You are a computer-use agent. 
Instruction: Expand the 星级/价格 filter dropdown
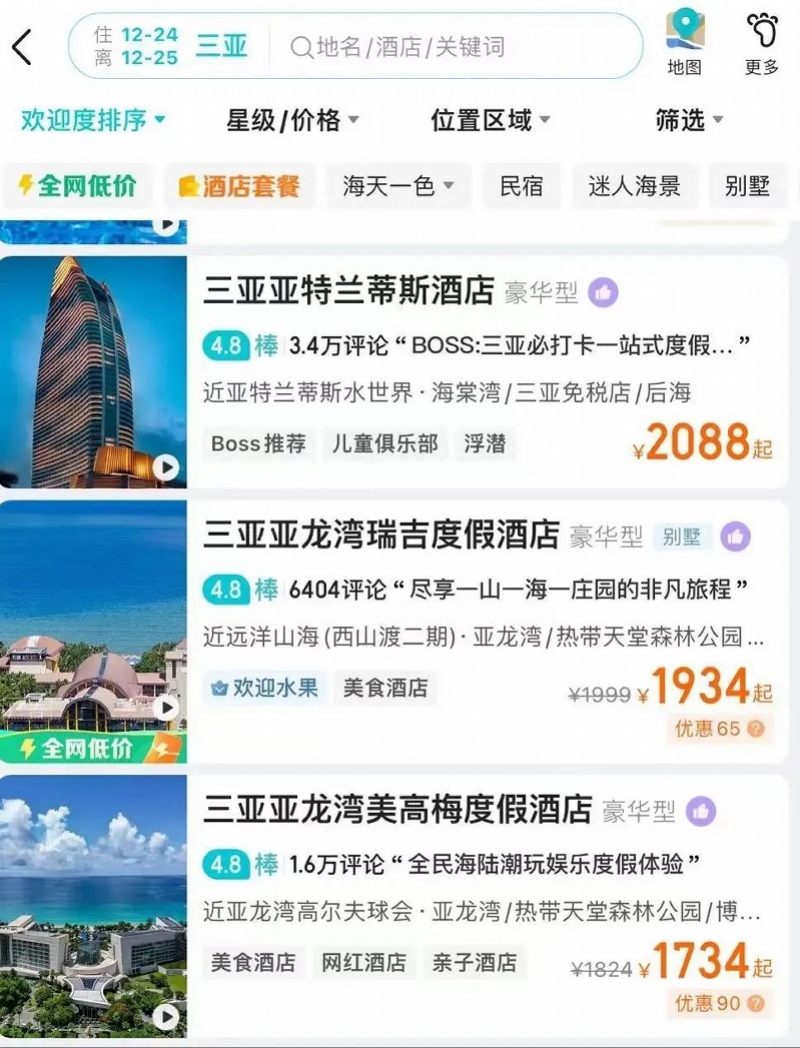(292, 121)
